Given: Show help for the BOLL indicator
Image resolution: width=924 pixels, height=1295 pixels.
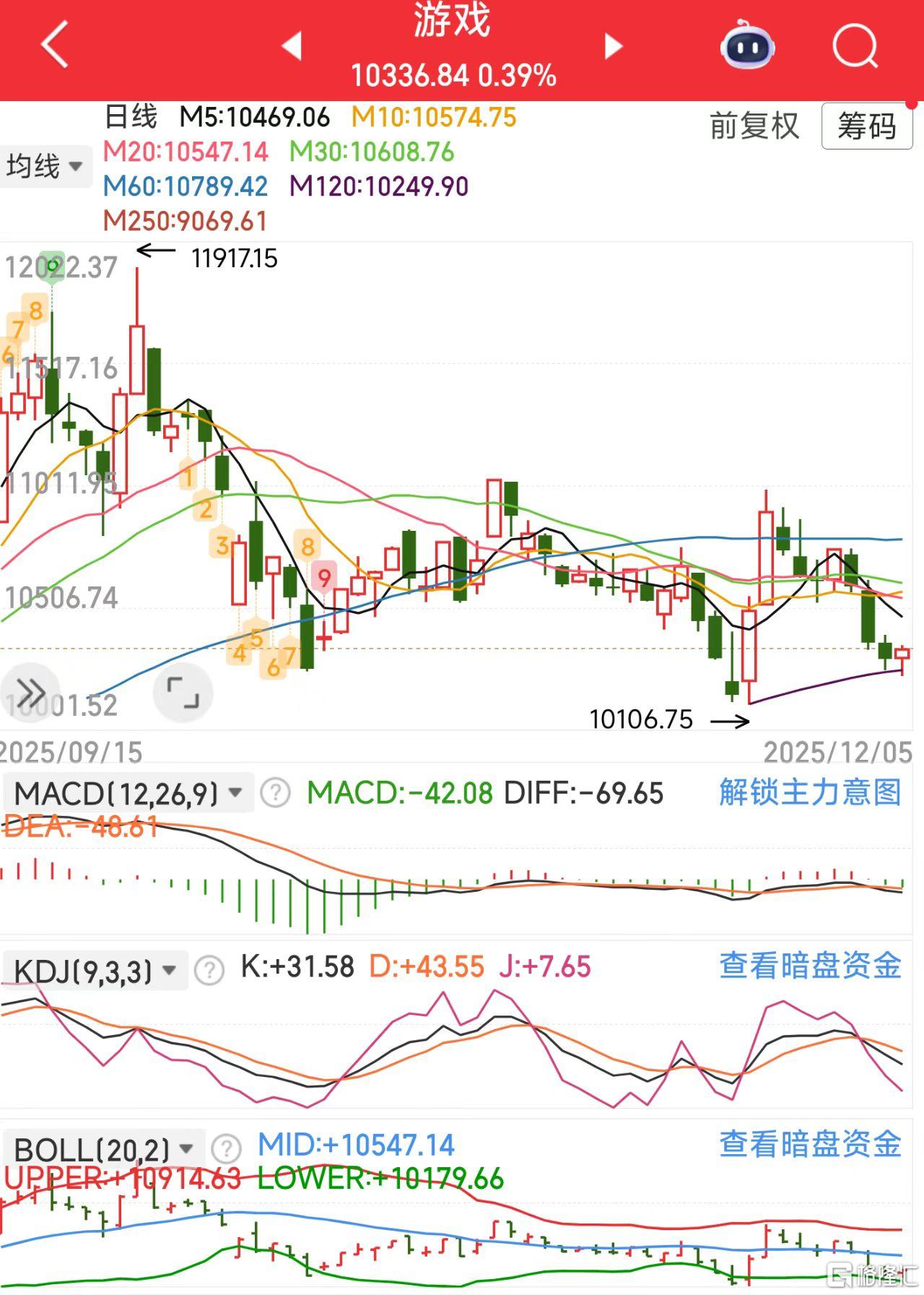Looking at the screenshot, I should click(x=226, y=1148).
